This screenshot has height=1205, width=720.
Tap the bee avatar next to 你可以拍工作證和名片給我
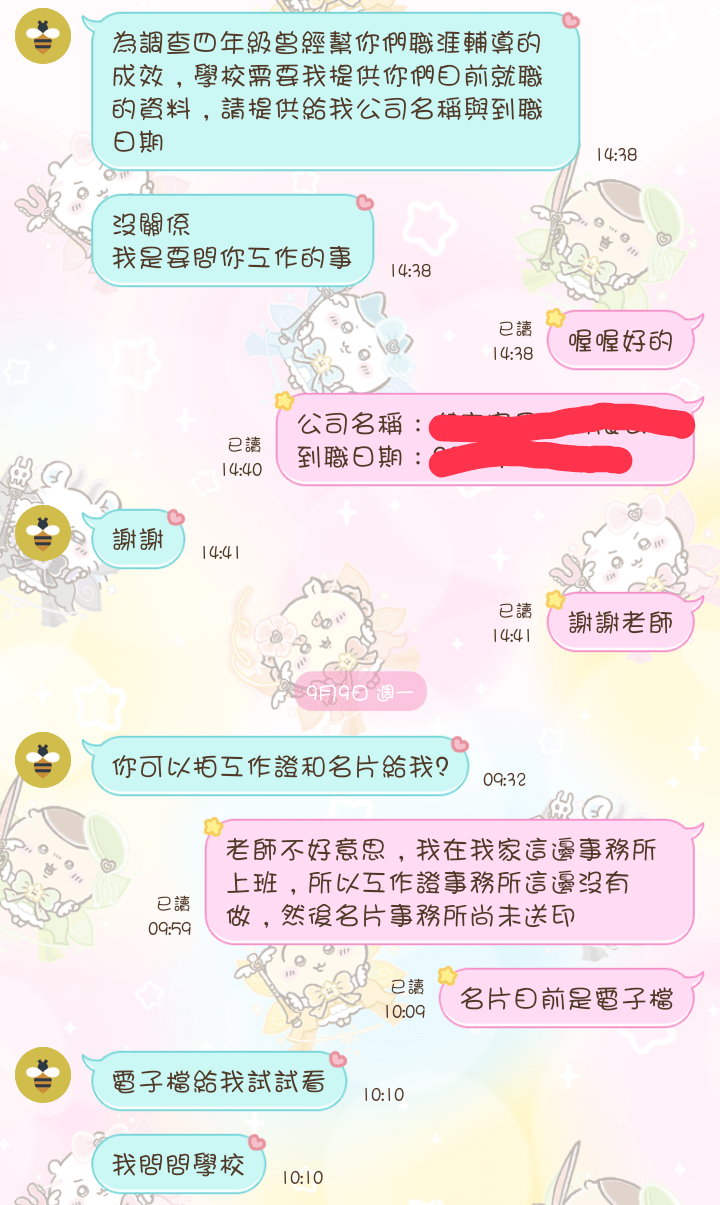[x=43, y=760]
